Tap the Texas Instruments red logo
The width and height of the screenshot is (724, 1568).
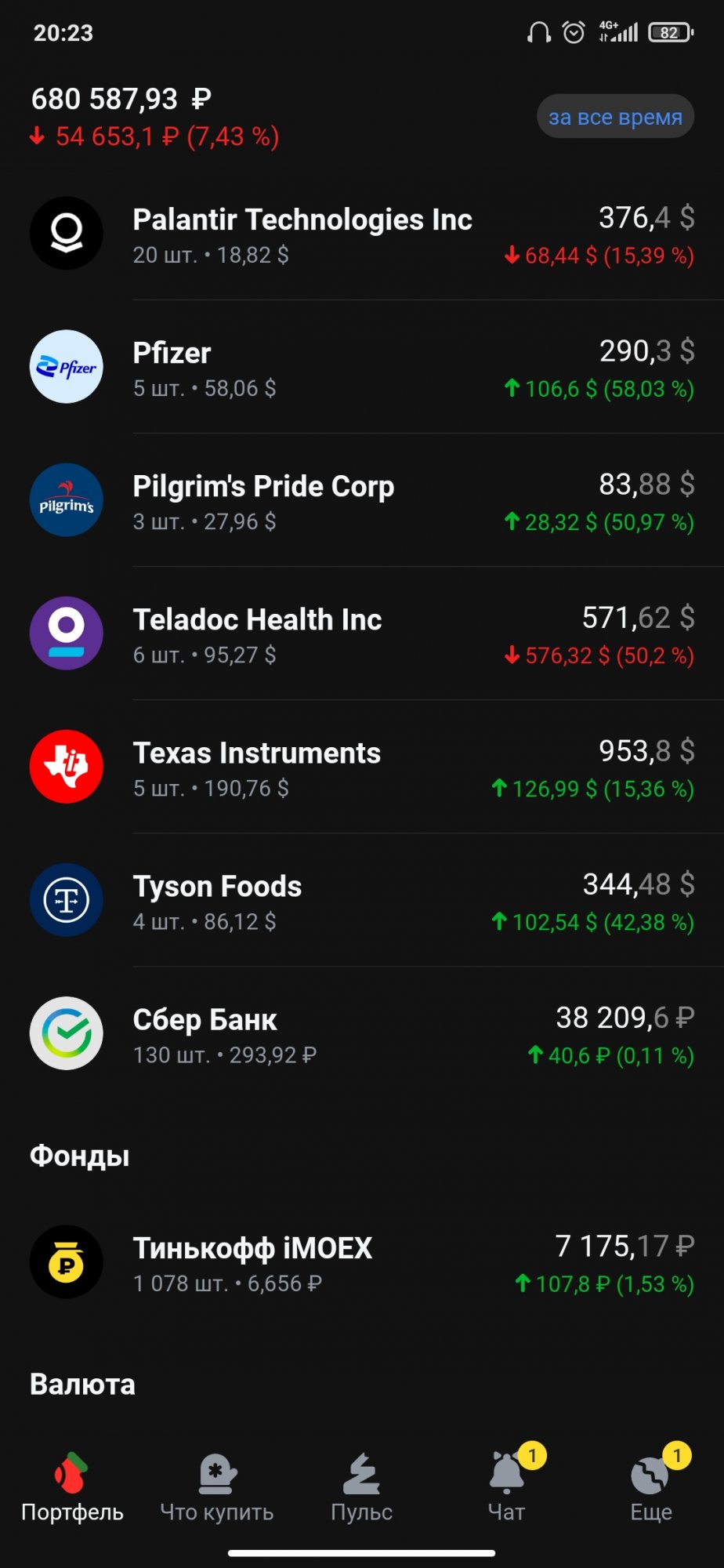point(66,767)
